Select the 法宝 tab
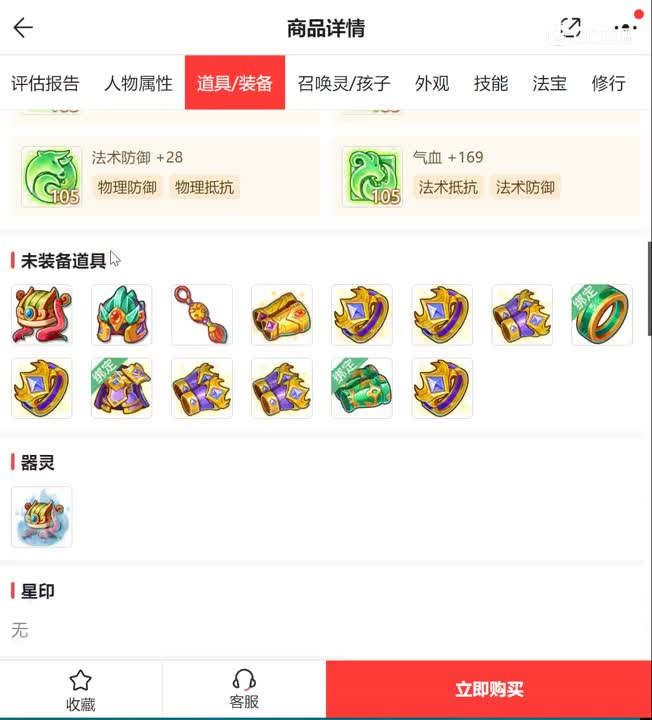Screen dimensions: 652x720 pos(550,83)
